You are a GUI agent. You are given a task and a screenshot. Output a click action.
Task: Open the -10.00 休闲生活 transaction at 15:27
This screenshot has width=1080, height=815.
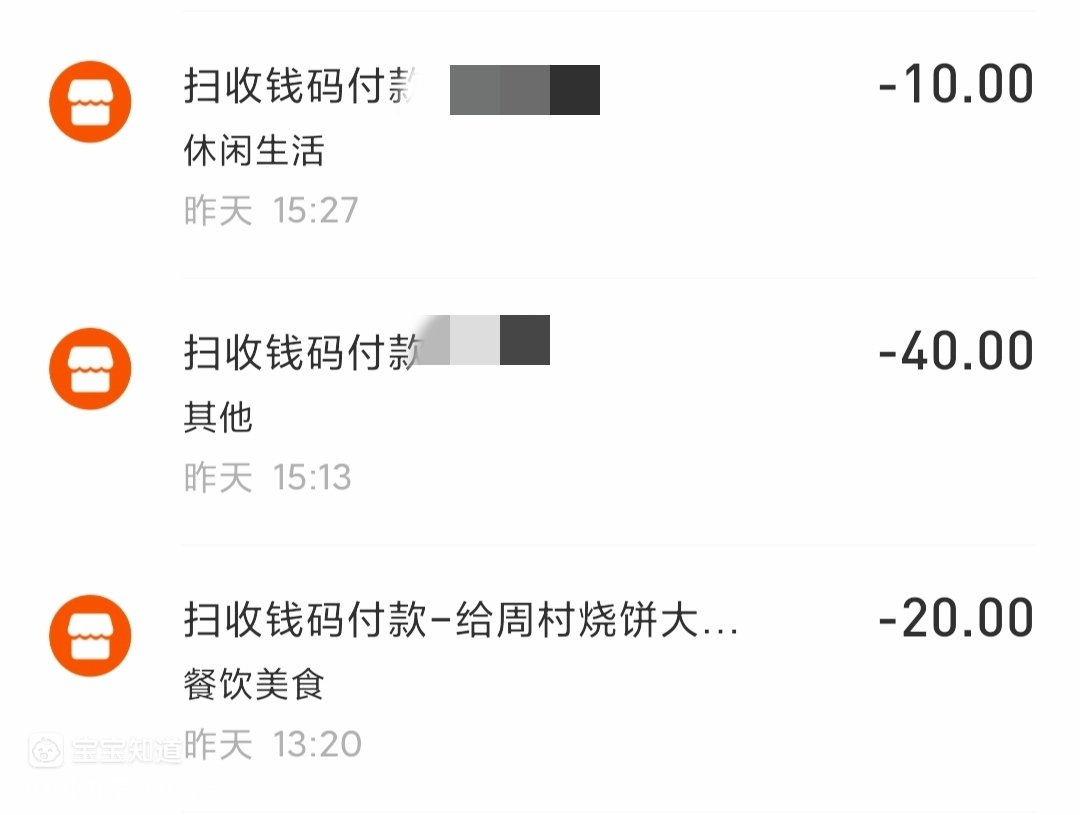[x=540, y=145]
